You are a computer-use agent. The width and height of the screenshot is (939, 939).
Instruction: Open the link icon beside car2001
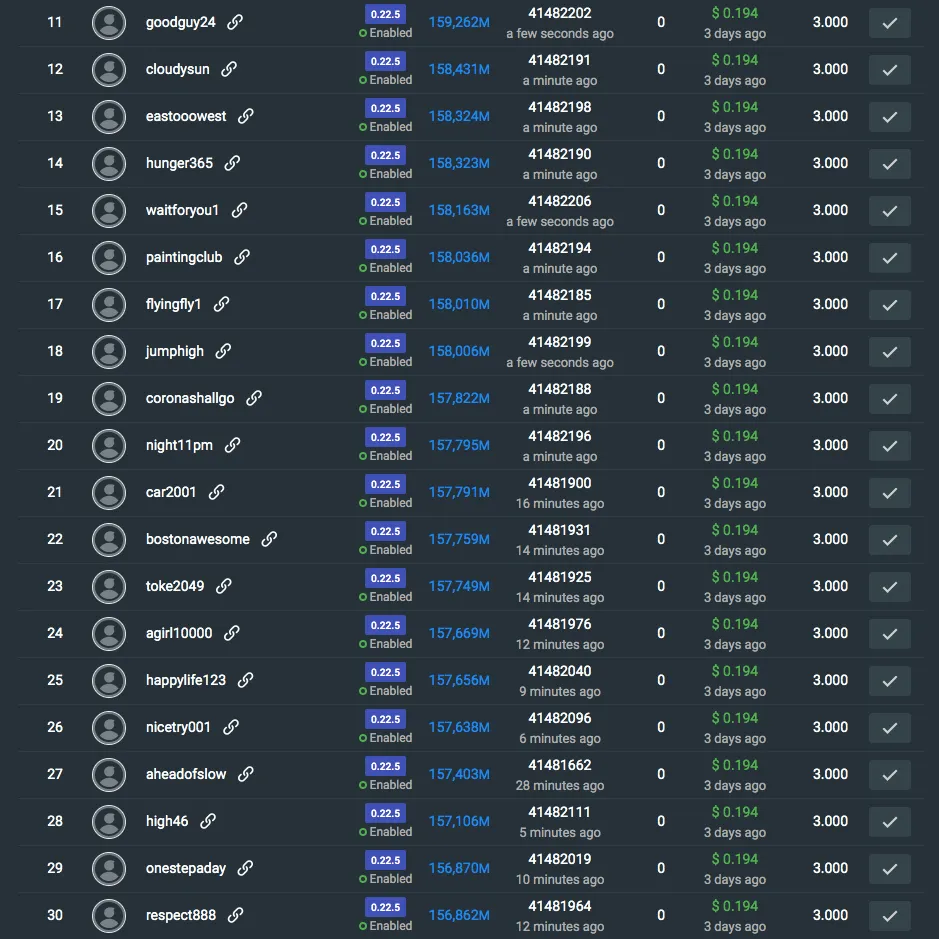216,492
